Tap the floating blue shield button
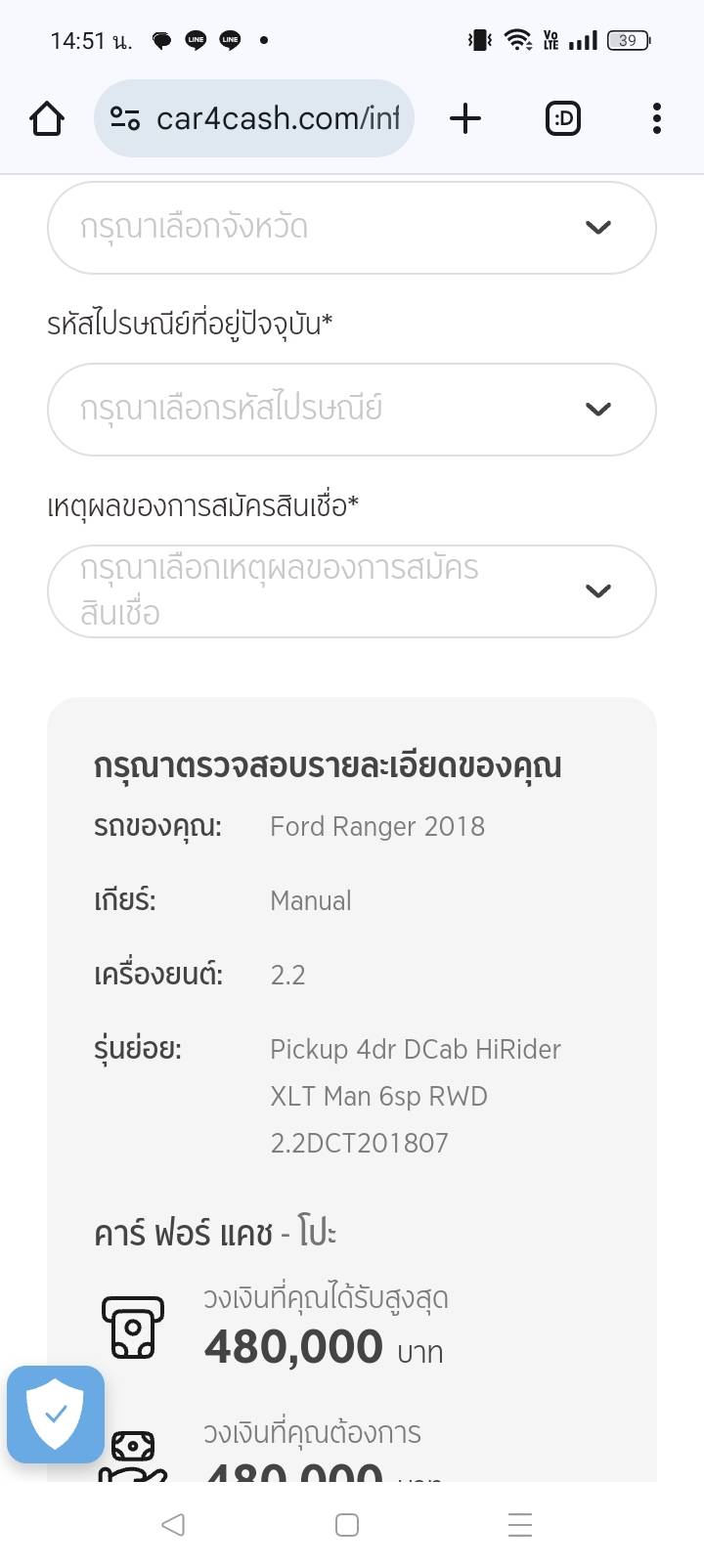 [56, 1414]
